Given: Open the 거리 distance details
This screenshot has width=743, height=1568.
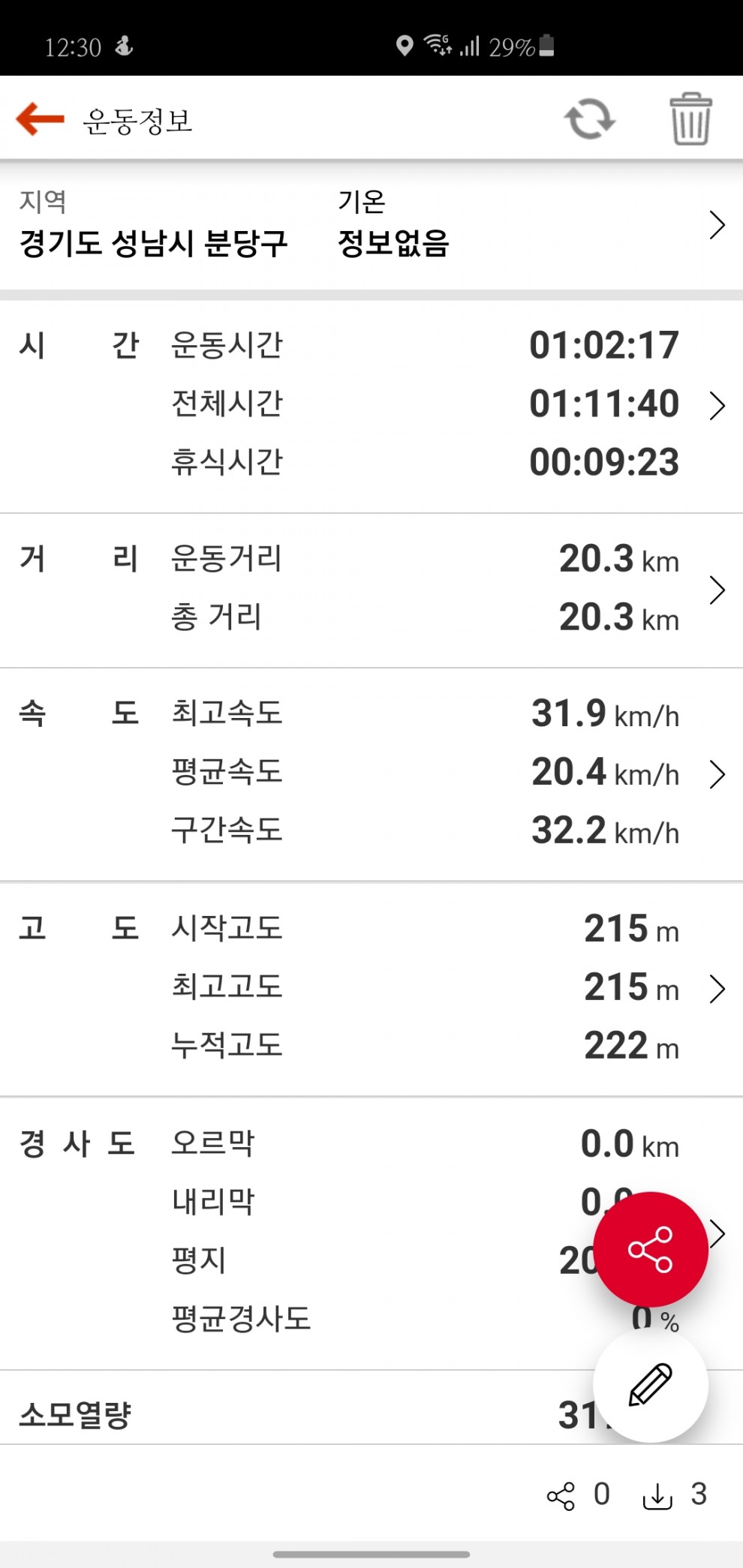Looking at the screenshot, I should pos(371,590).
